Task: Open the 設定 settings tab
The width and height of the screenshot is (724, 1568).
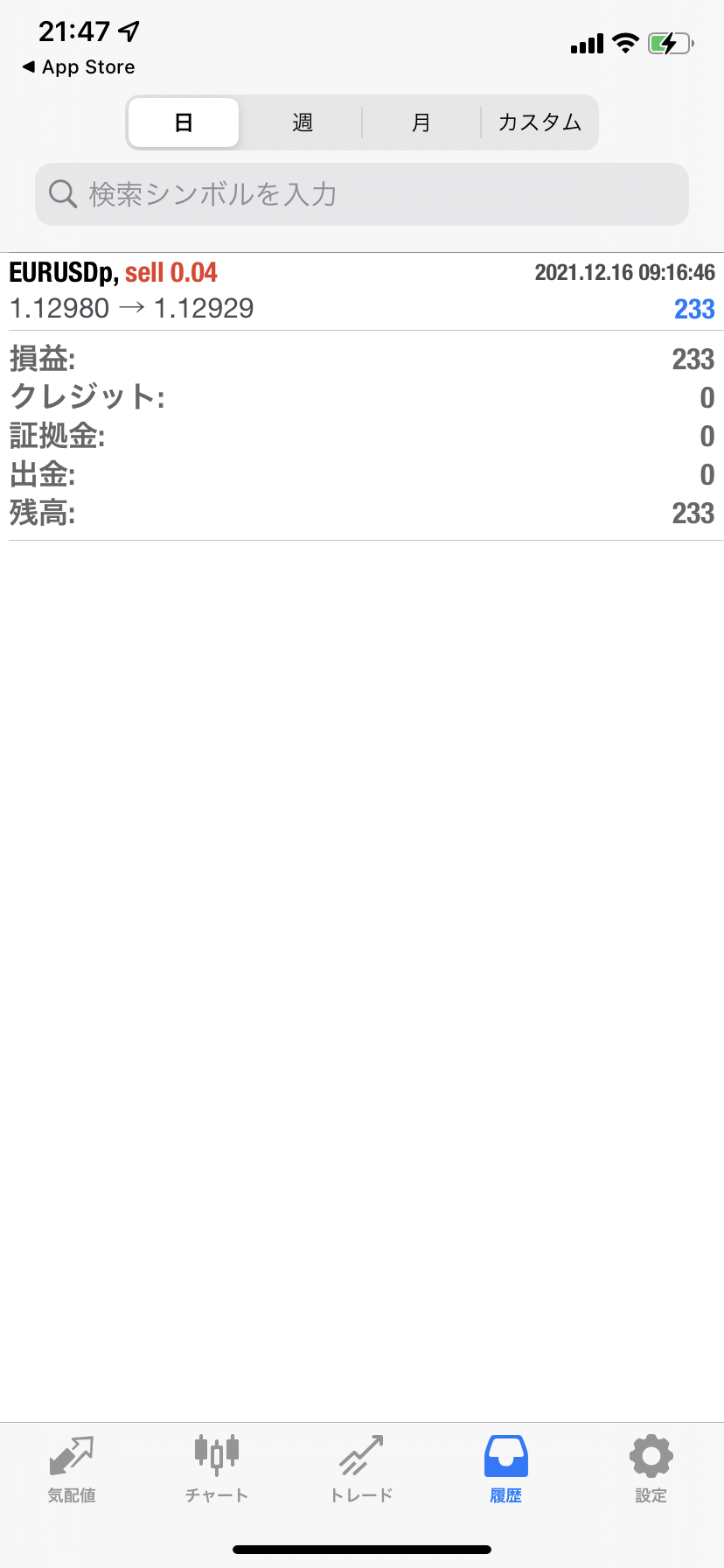Action: tap(651, 1470)
